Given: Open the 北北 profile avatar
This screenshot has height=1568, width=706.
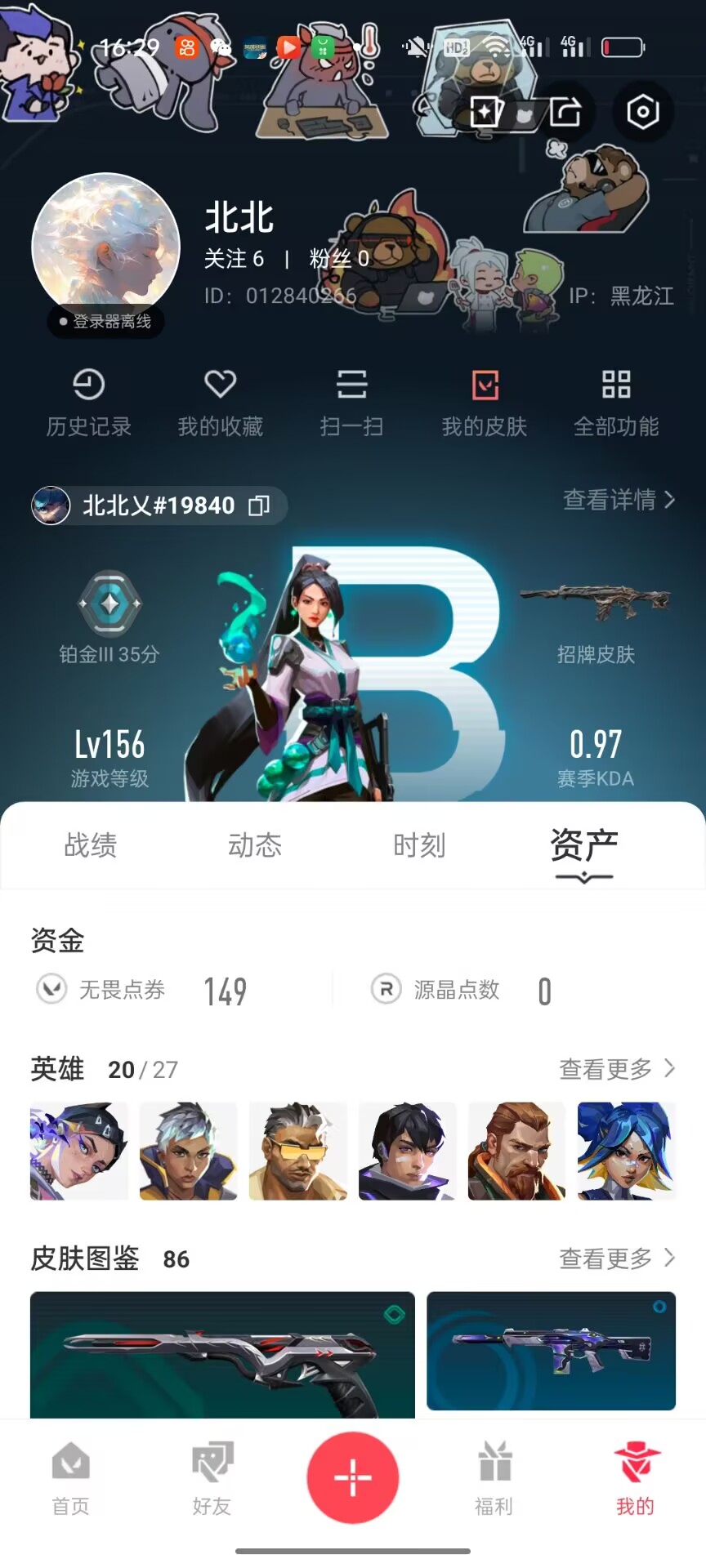Looking at the screenshot, I should [105, 247].
